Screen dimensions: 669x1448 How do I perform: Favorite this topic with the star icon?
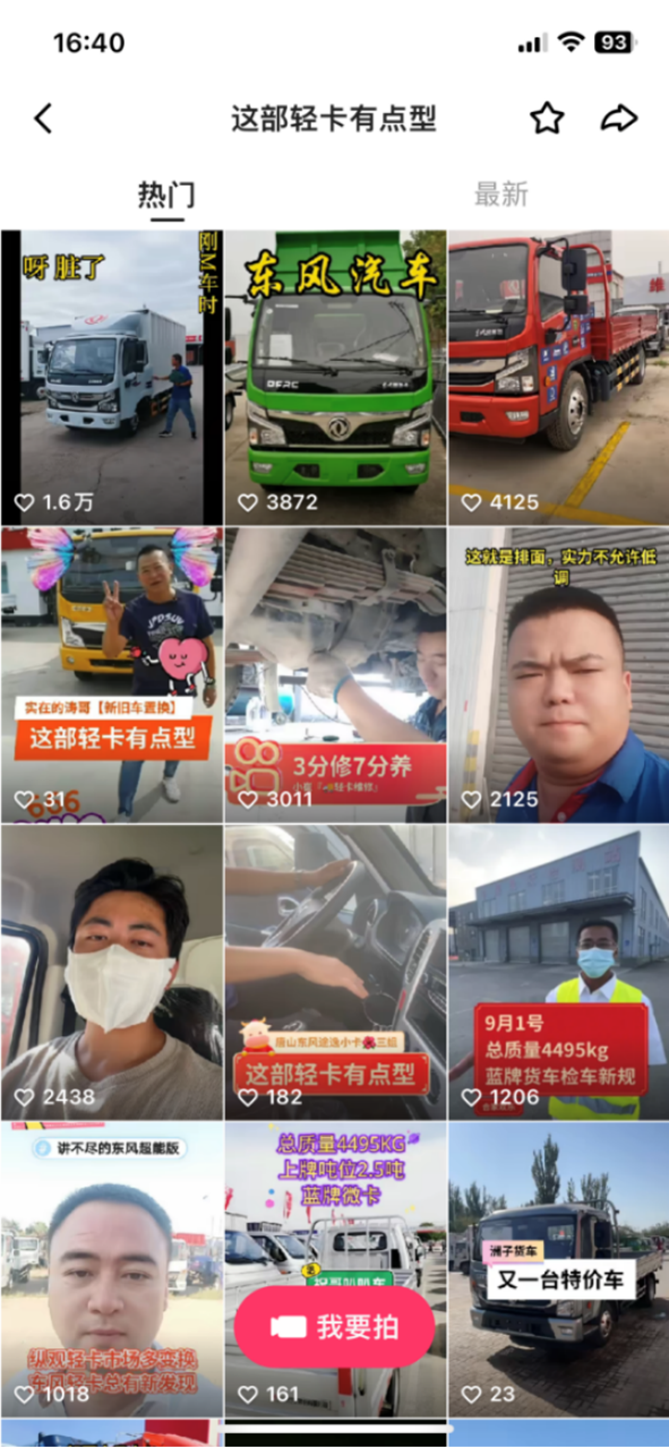click(546, 119)
